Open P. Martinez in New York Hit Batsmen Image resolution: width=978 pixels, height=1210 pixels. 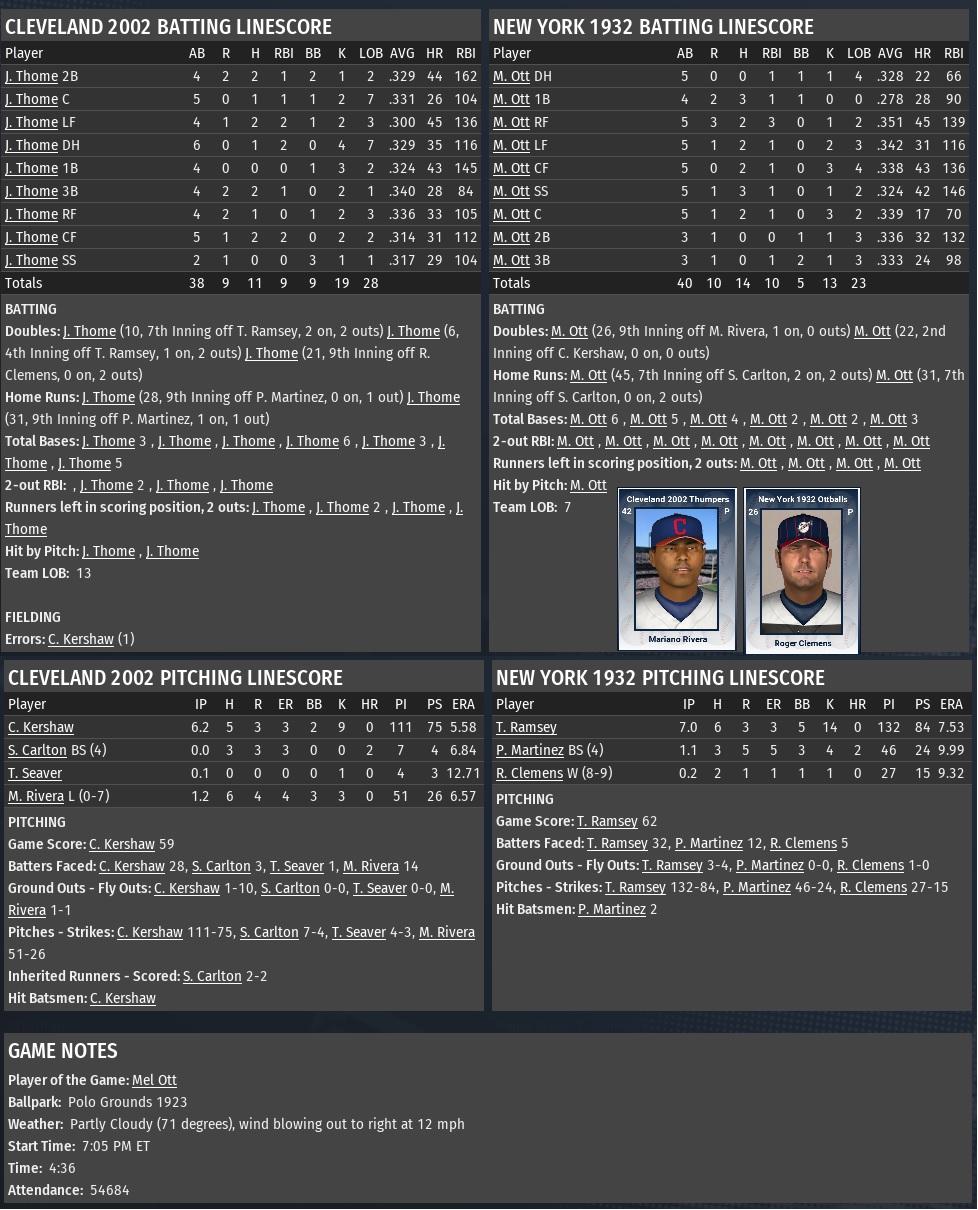[x=611, y=909]
